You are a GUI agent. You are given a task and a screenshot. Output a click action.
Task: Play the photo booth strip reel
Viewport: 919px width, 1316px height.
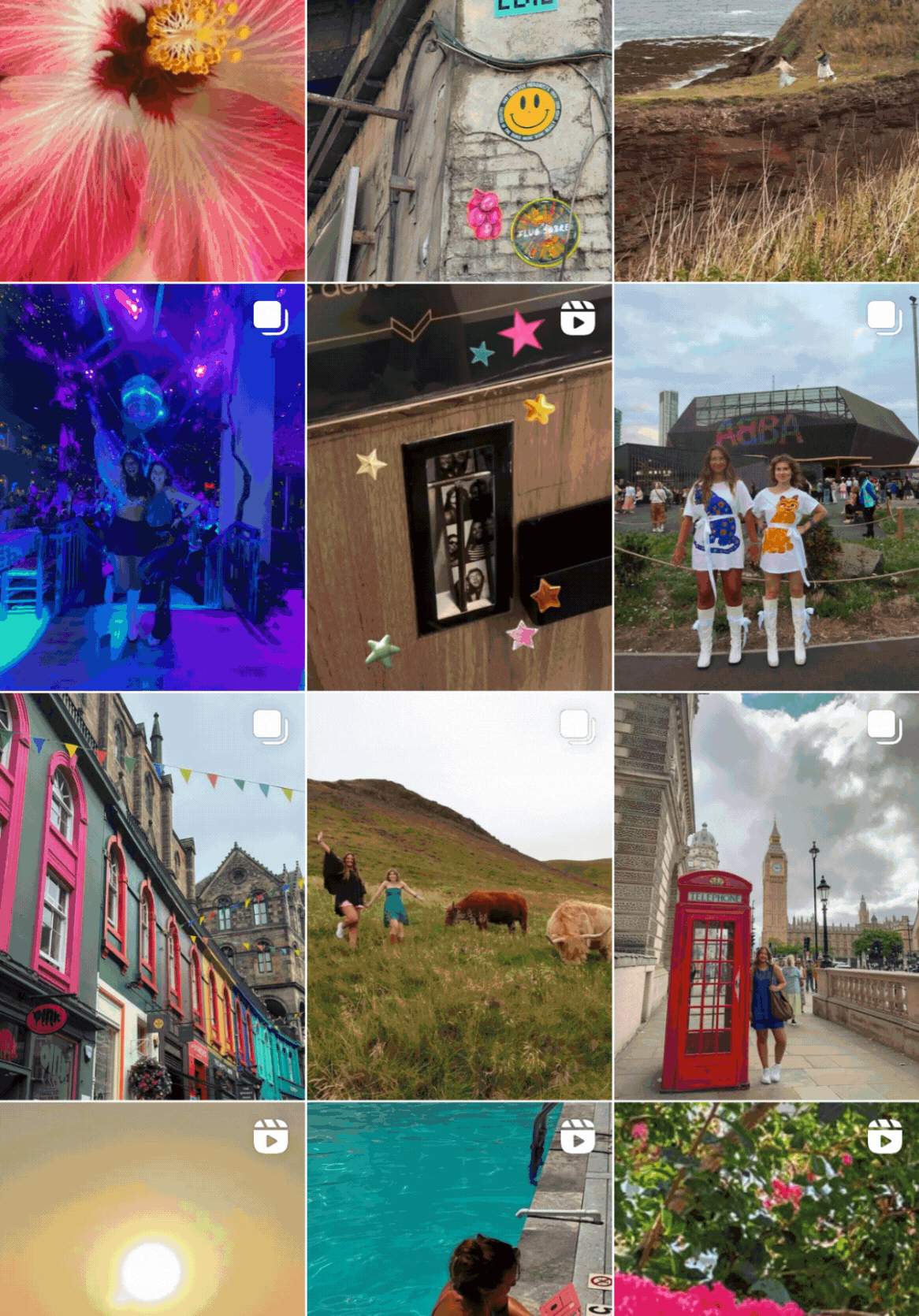click(x=459, y=487)
